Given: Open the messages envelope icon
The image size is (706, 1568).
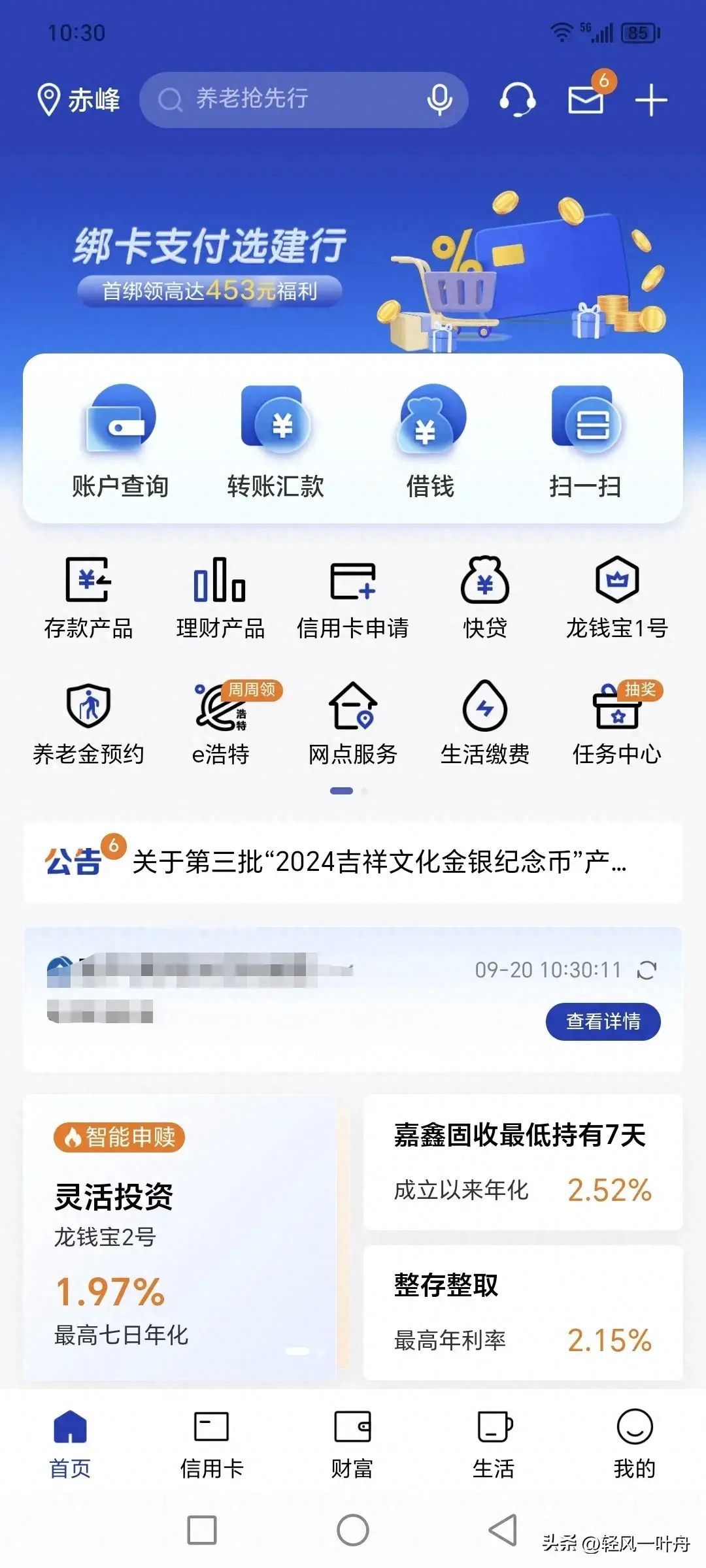Looking at the screenshot, I should click(585, 100).
